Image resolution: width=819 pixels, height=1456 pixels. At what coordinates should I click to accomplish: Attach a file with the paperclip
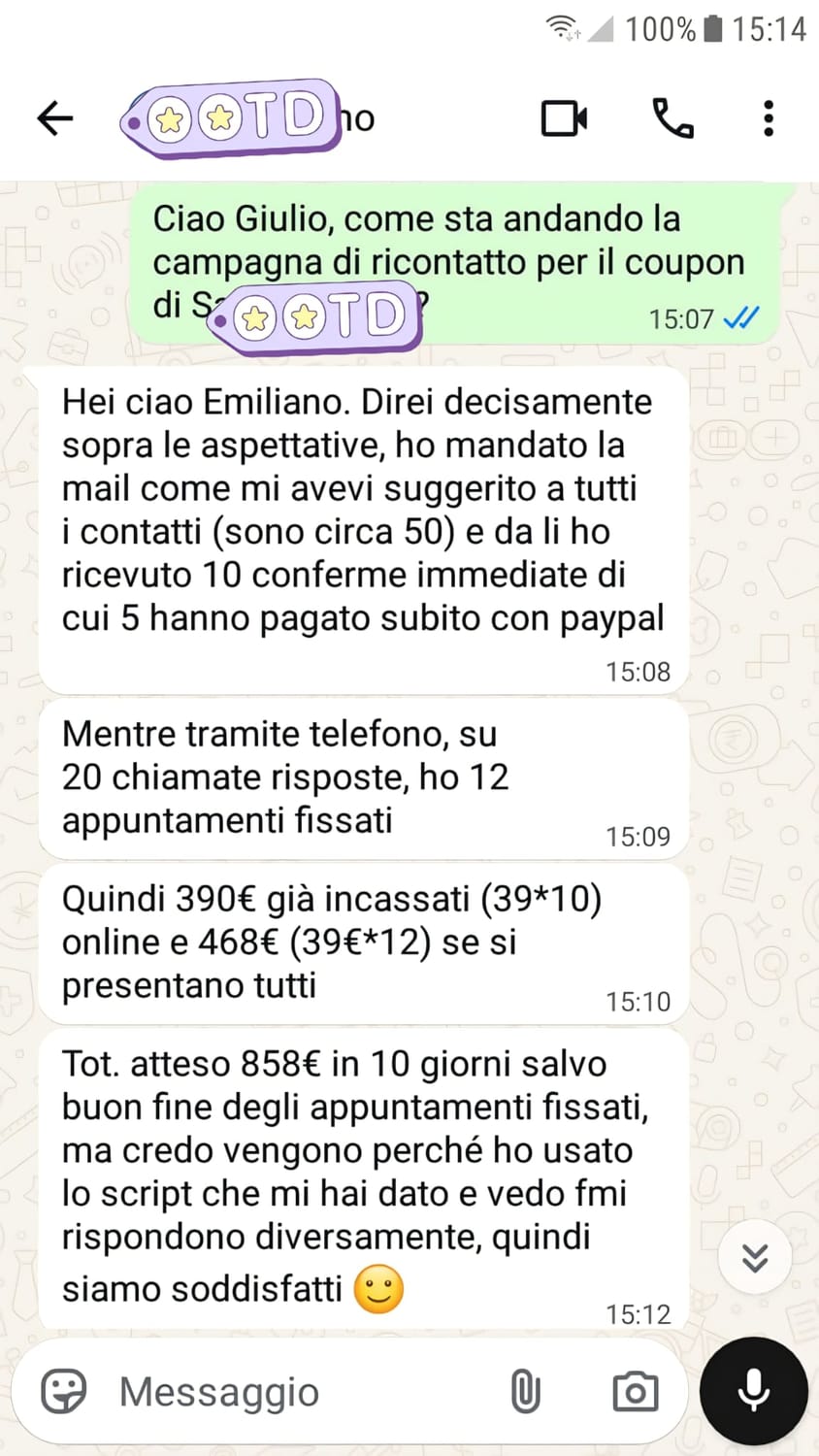point(525,1392)
